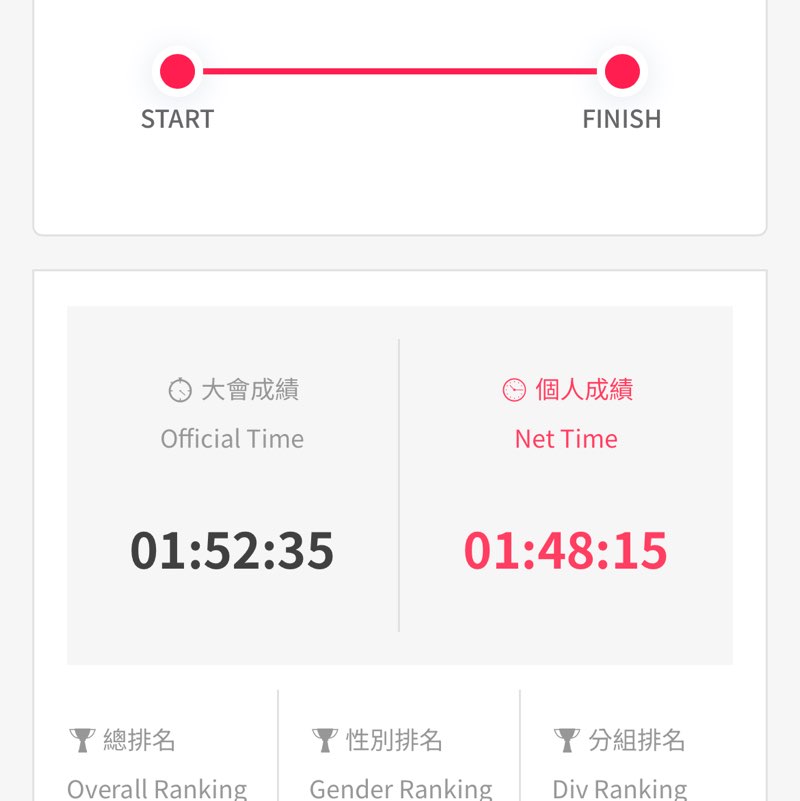Select the red FINISH marker dot
The height and width of the screenshot is (801, 800).
(622, 71)
